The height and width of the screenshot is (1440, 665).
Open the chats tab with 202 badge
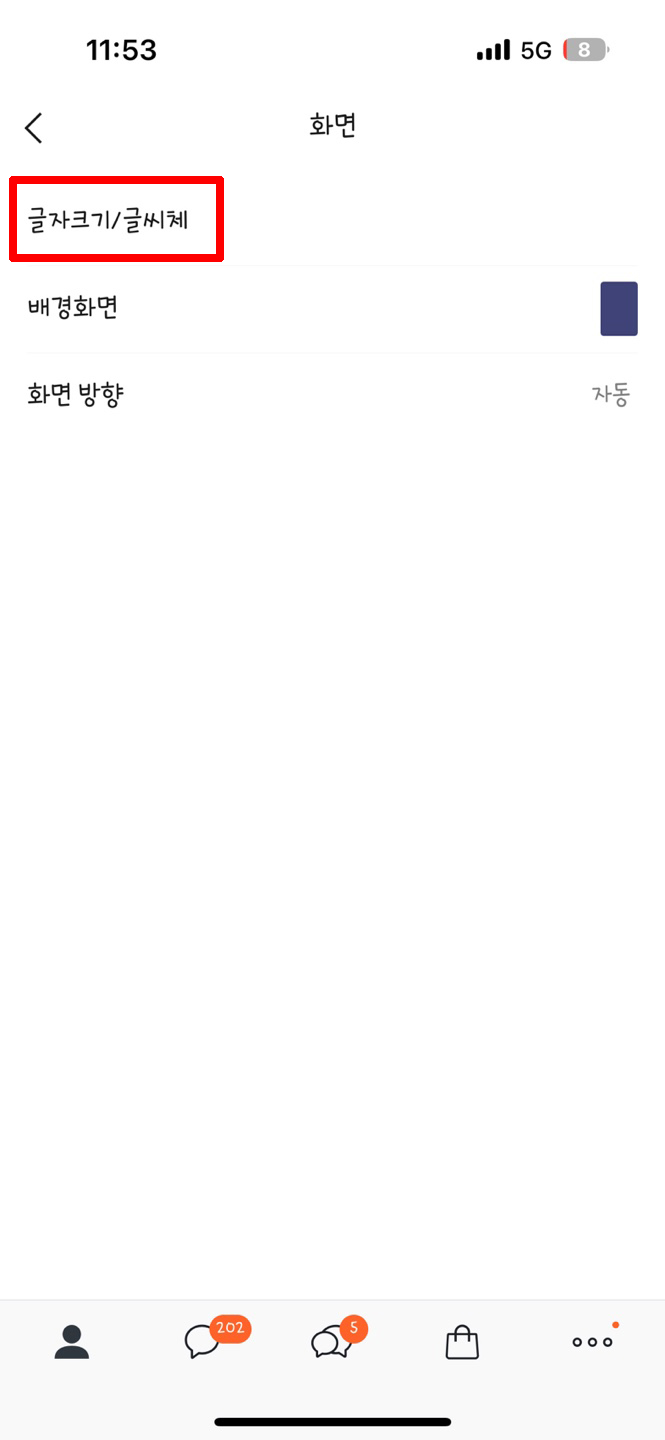203,1341
